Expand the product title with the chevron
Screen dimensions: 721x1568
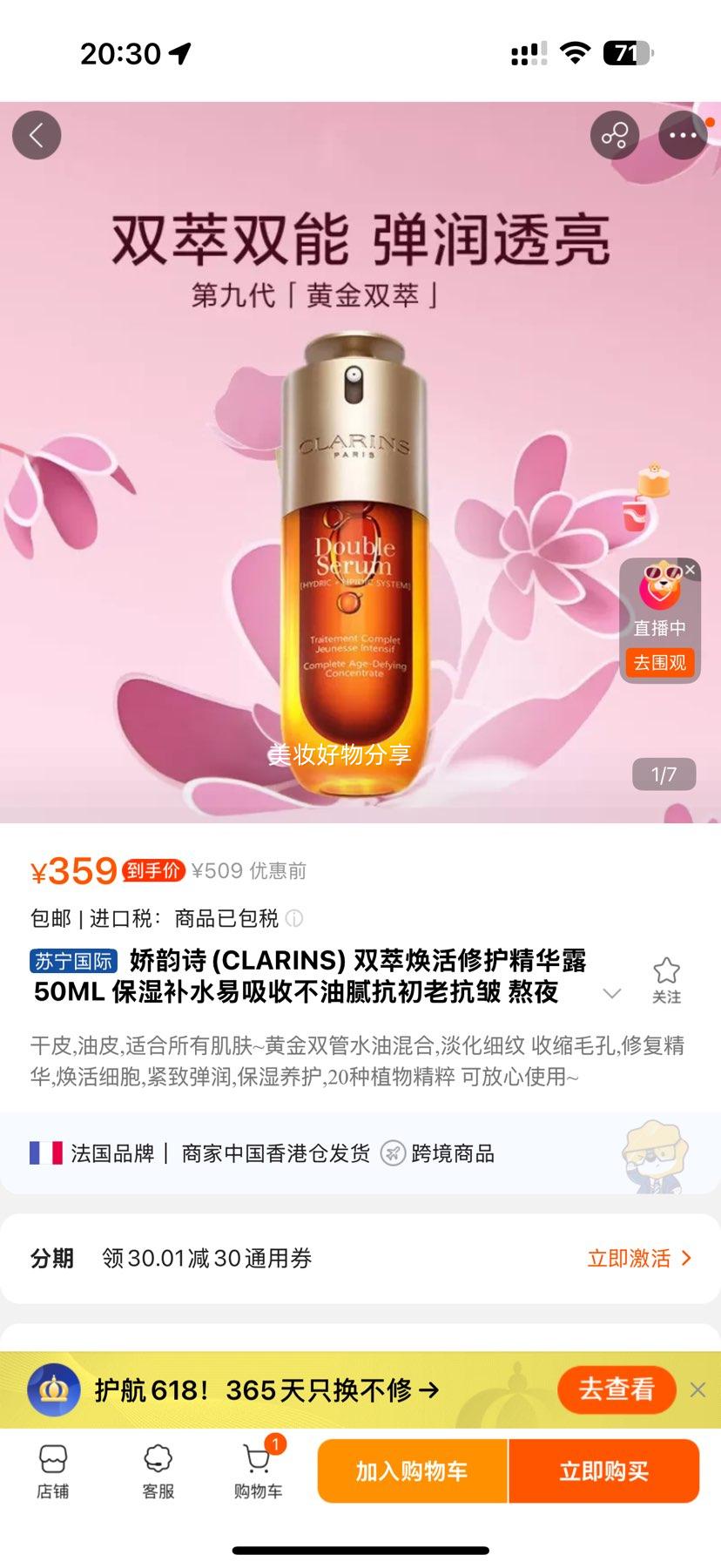click(x=612, y=994)
